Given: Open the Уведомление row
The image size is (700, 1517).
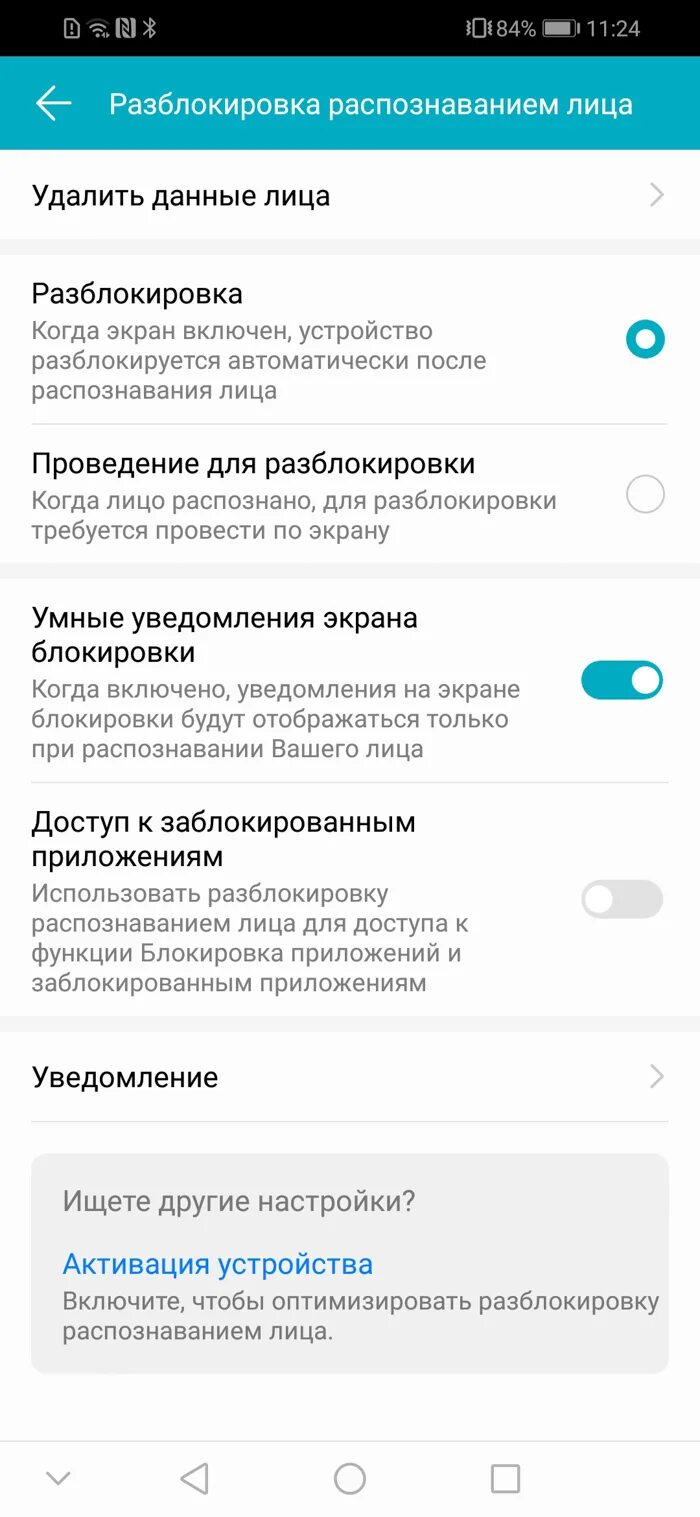Looking at the screenshot, I should point(349,1077).
